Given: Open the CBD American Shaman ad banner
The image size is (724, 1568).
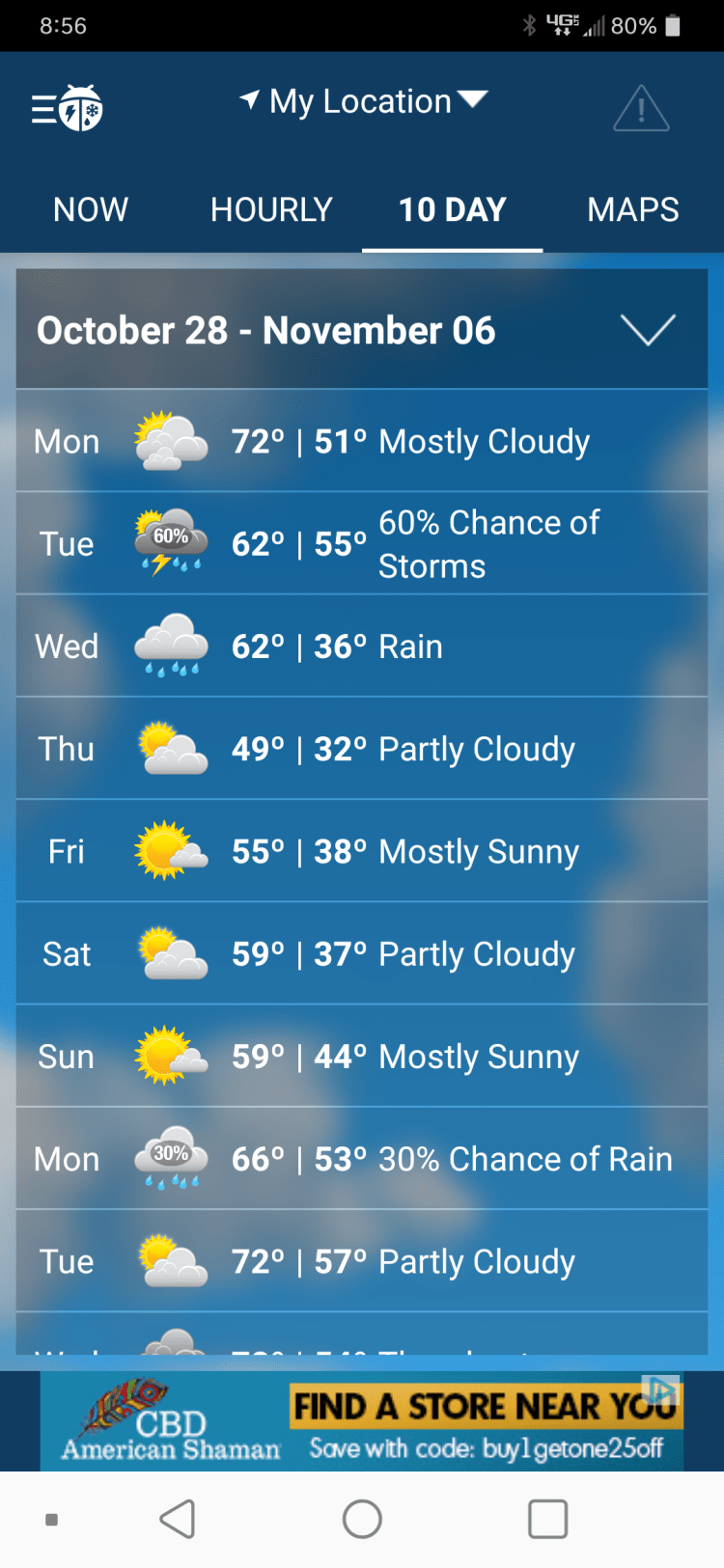Looking at the screenshot, I should (x=362, y=1422).
